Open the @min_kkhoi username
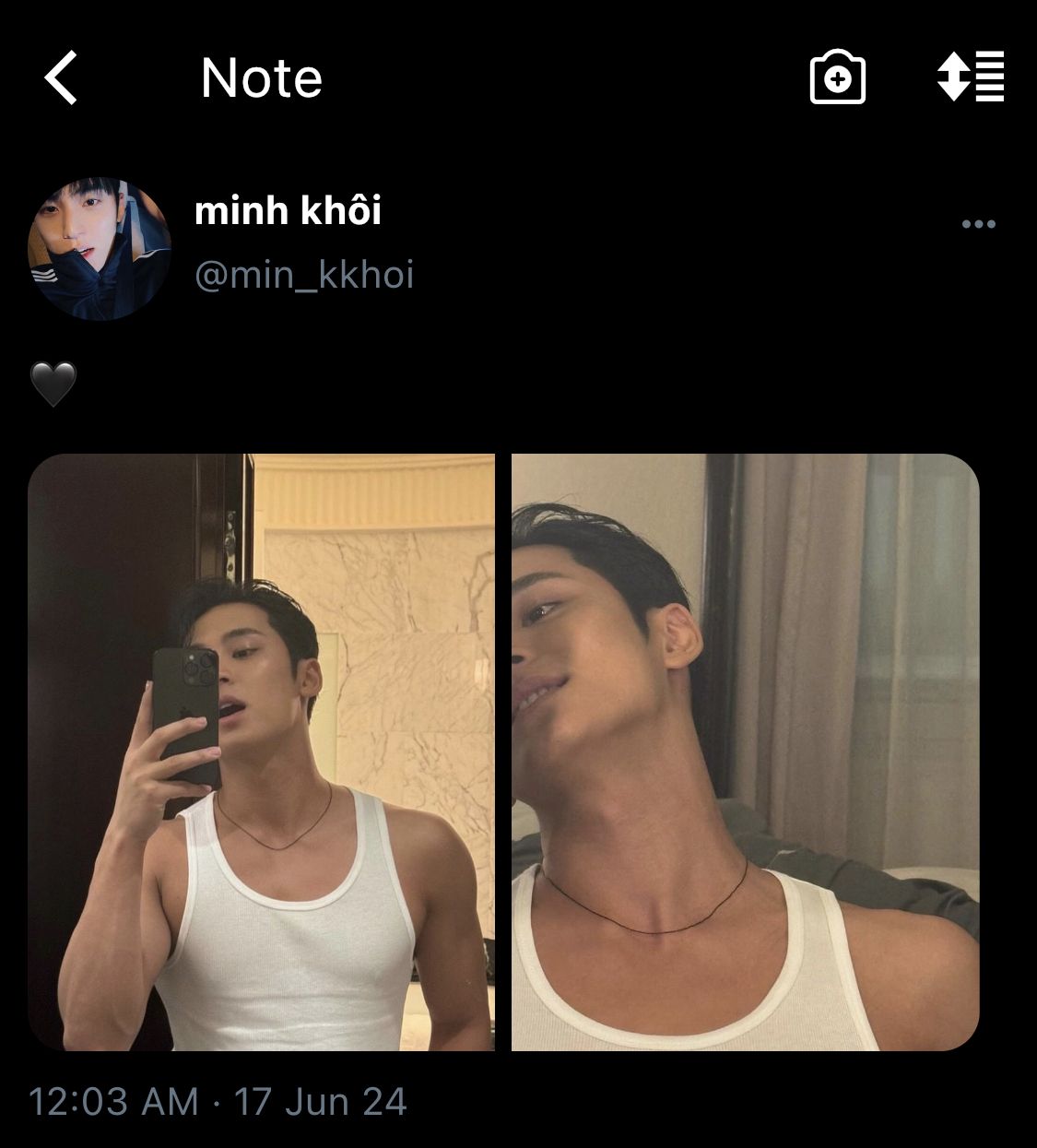The width and height of the screenshot is (1037, 1148). (304, 275)
